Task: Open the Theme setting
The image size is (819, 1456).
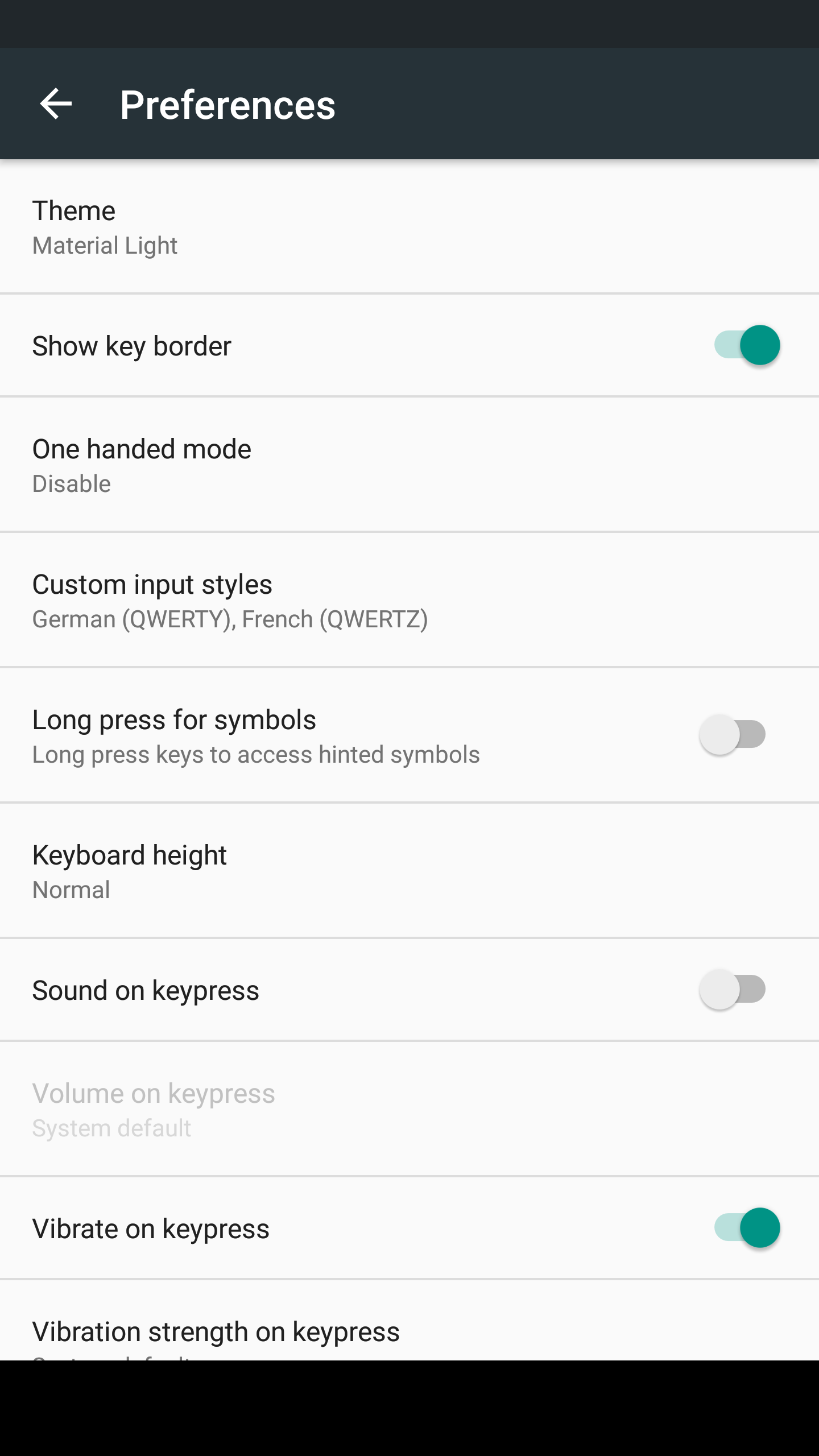Action: (x=409, y=226)
